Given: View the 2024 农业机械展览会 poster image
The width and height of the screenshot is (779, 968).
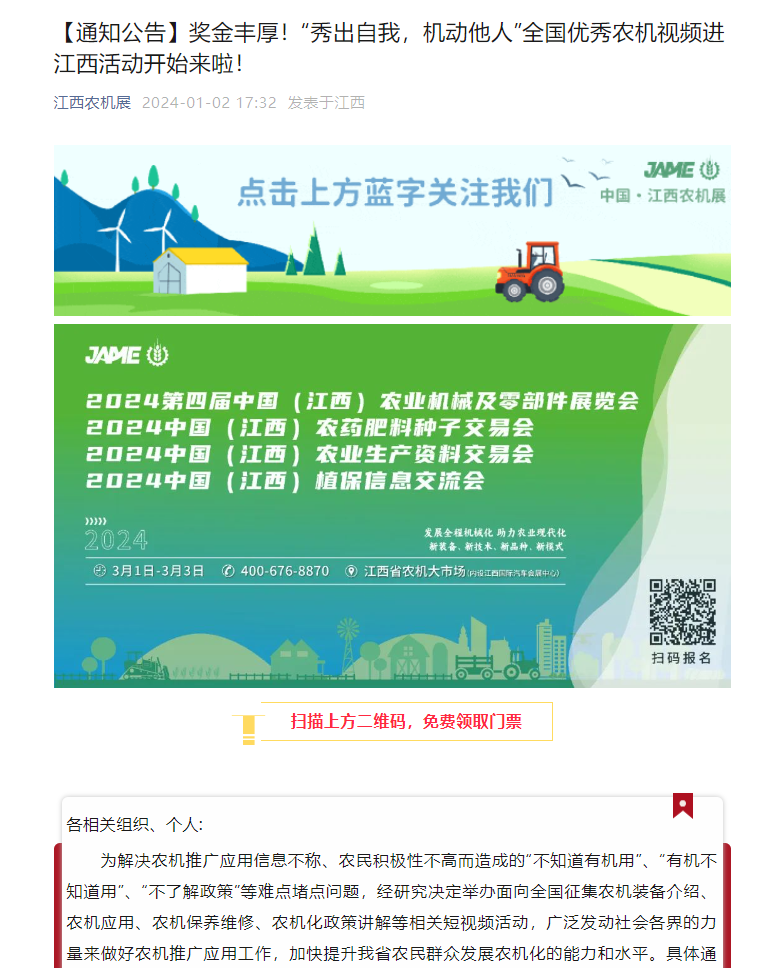Looking at the screenshot, I should pyautogui.click(x=392, y=505).
